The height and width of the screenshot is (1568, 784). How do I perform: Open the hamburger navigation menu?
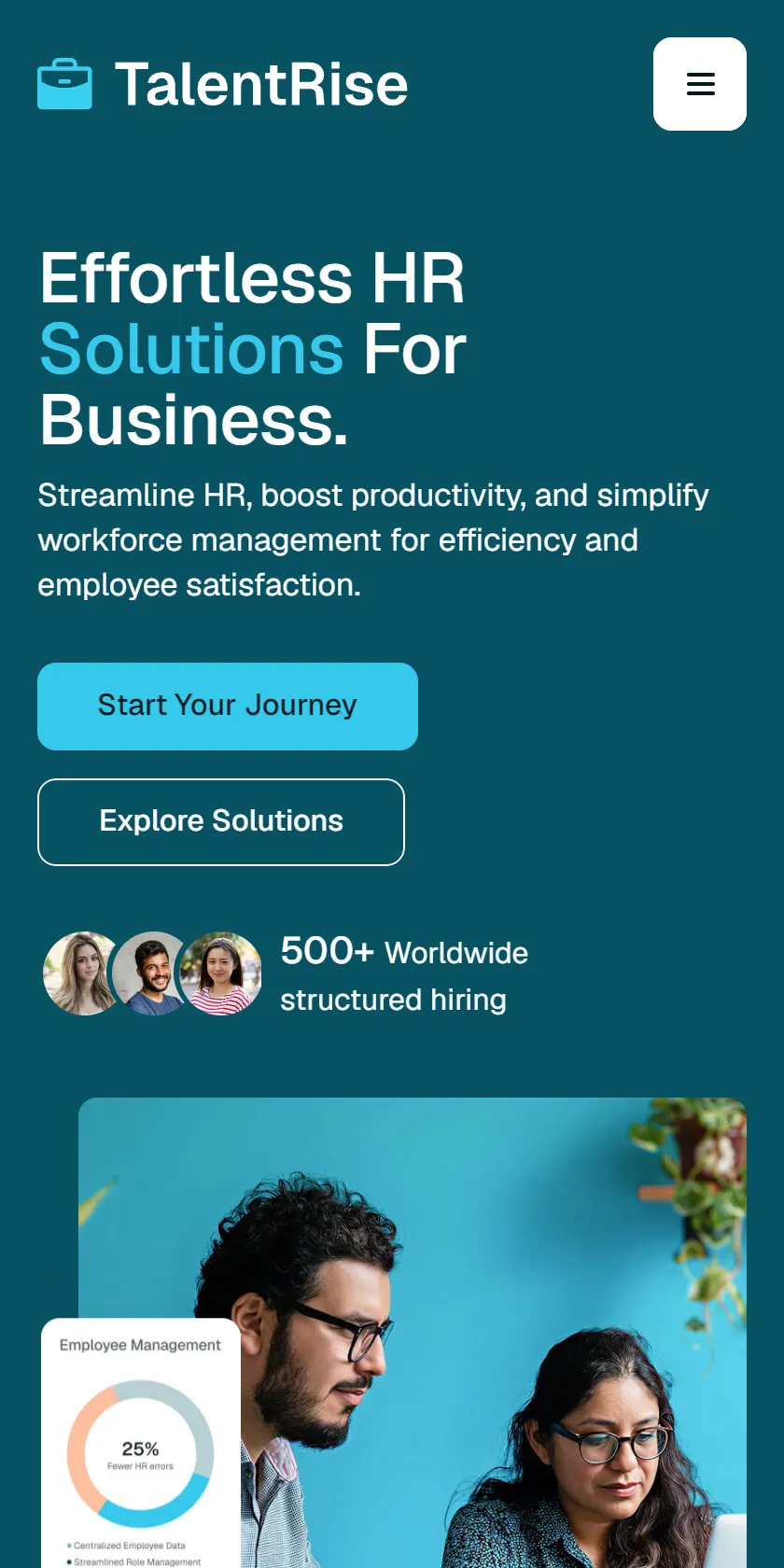pos(700,84)
